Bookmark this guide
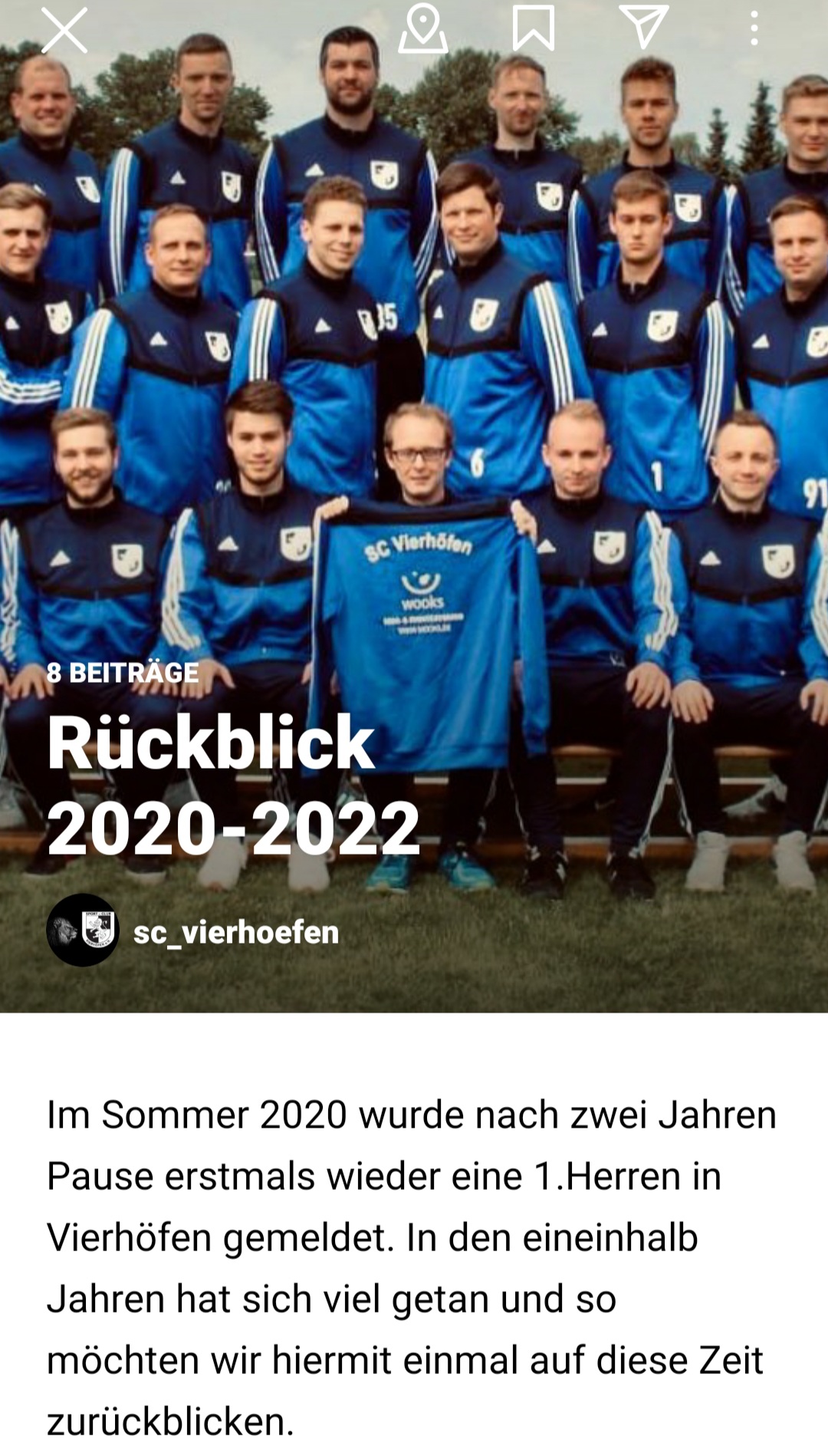The height and width of the screenshot is (1456, 828). (534, 28)
